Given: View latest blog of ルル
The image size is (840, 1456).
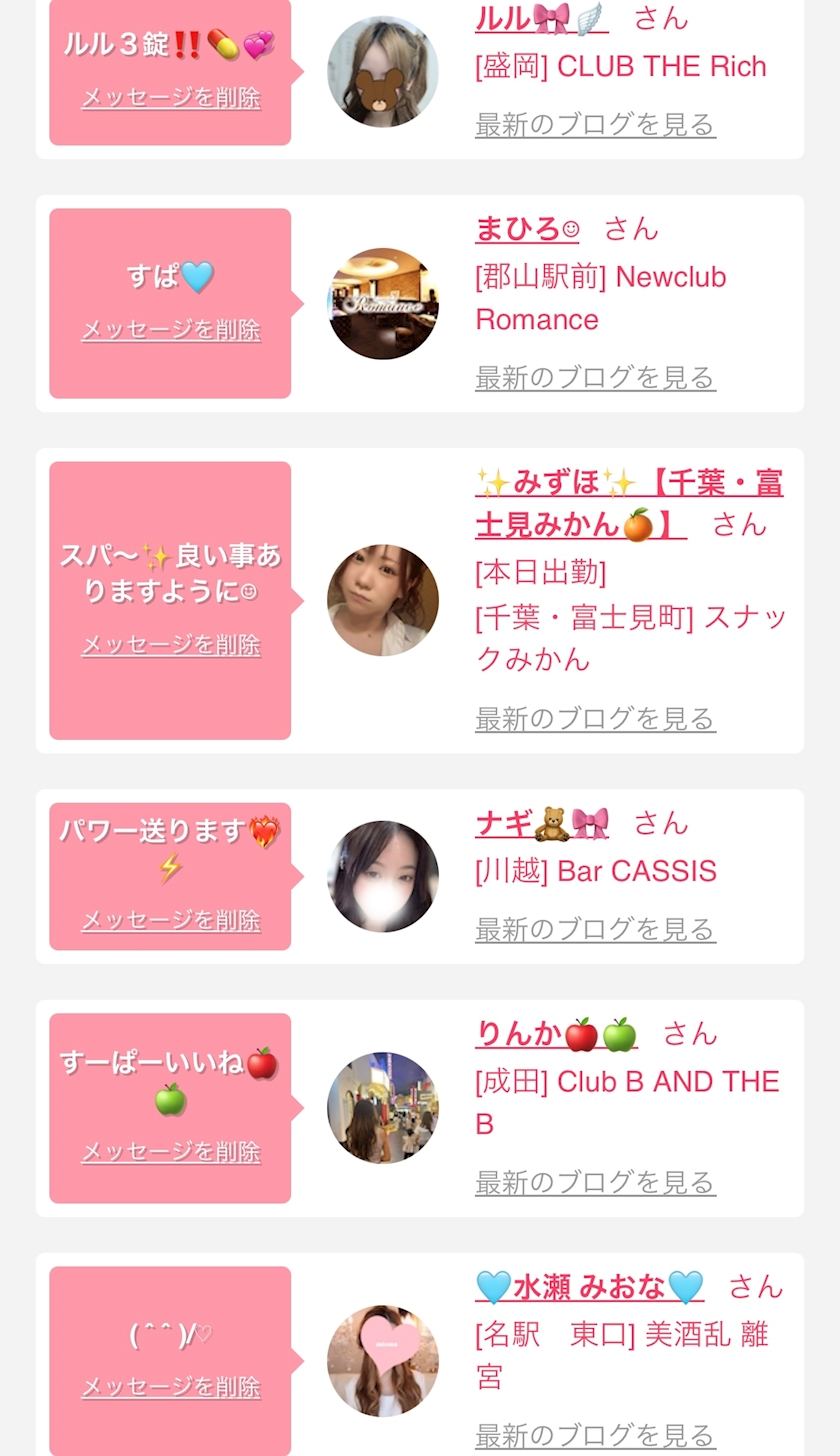Looking at the screenshot, I should 595,125.
